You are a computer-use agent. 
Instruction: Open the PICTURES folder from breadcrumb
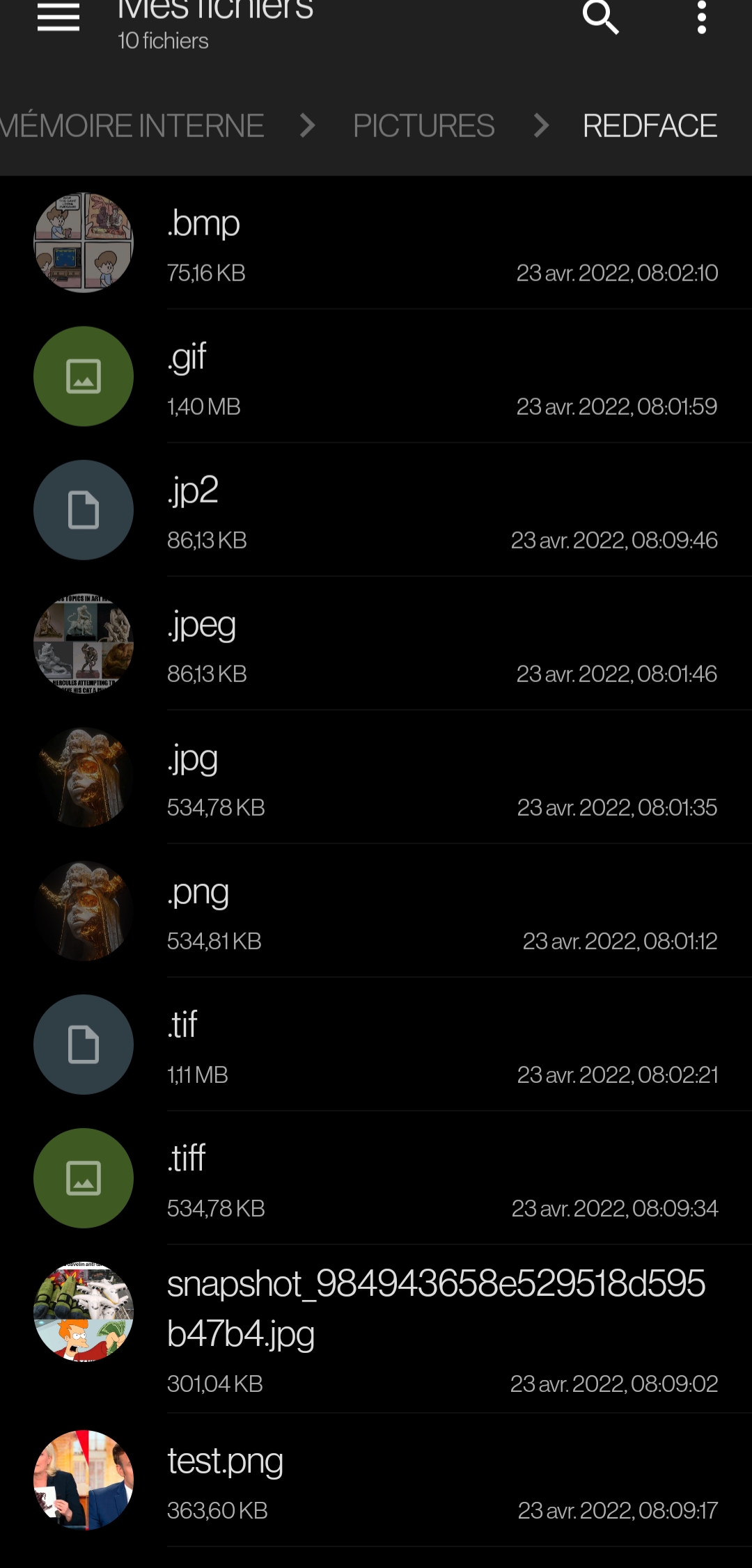(x=423, y=126)
